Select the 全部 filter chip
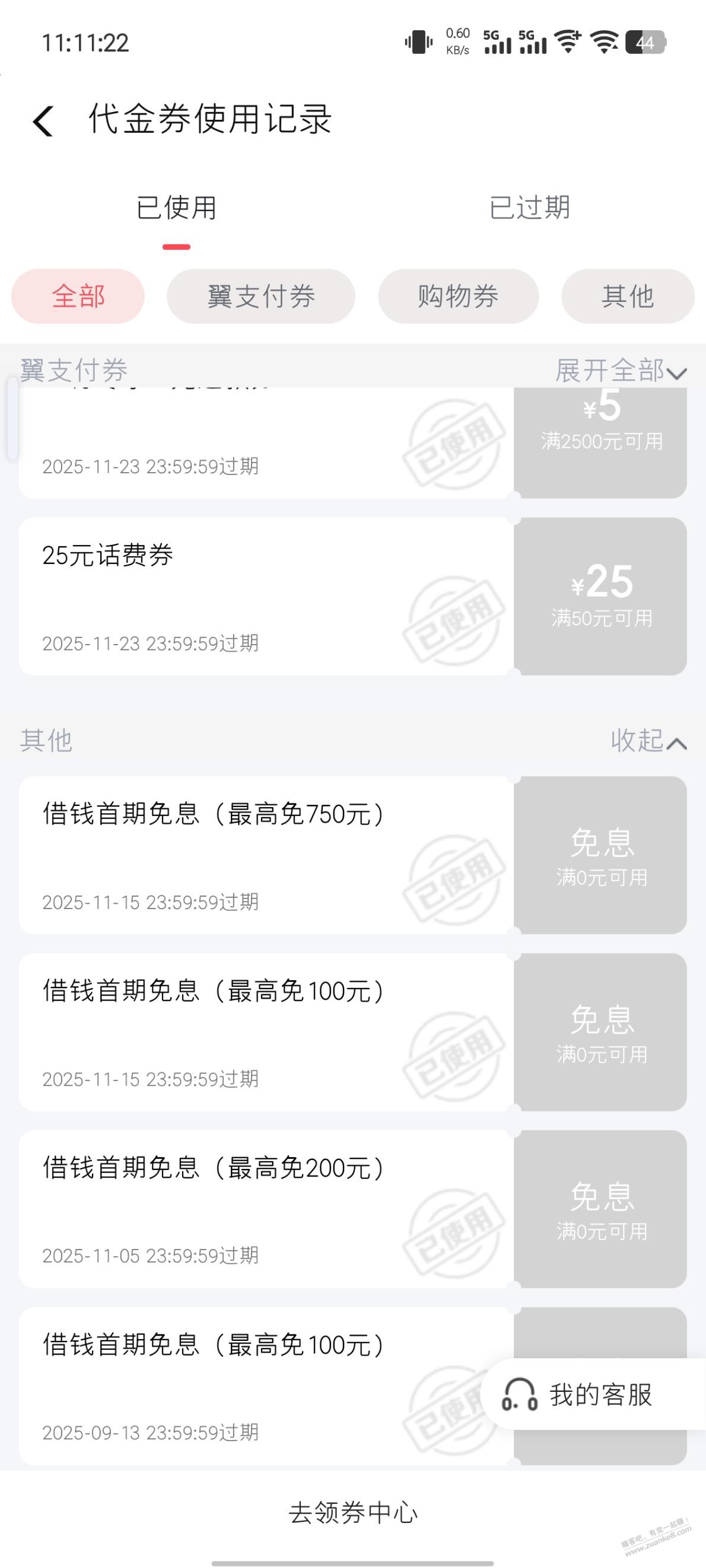Image resolution: width=706 pixels, height=1568 pixels. click(78, 297)
